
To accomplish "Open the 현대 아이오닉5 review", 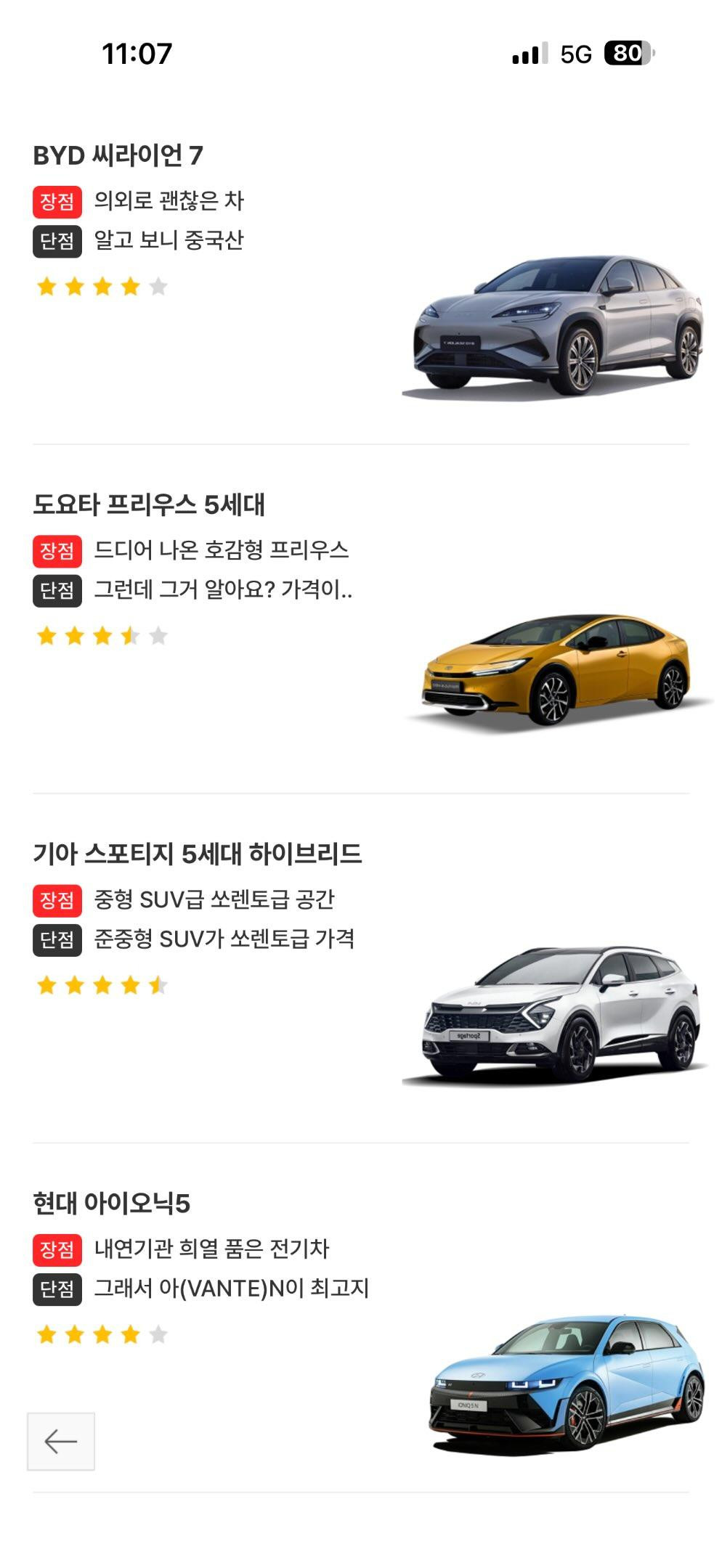I will tap(111, 1203).
